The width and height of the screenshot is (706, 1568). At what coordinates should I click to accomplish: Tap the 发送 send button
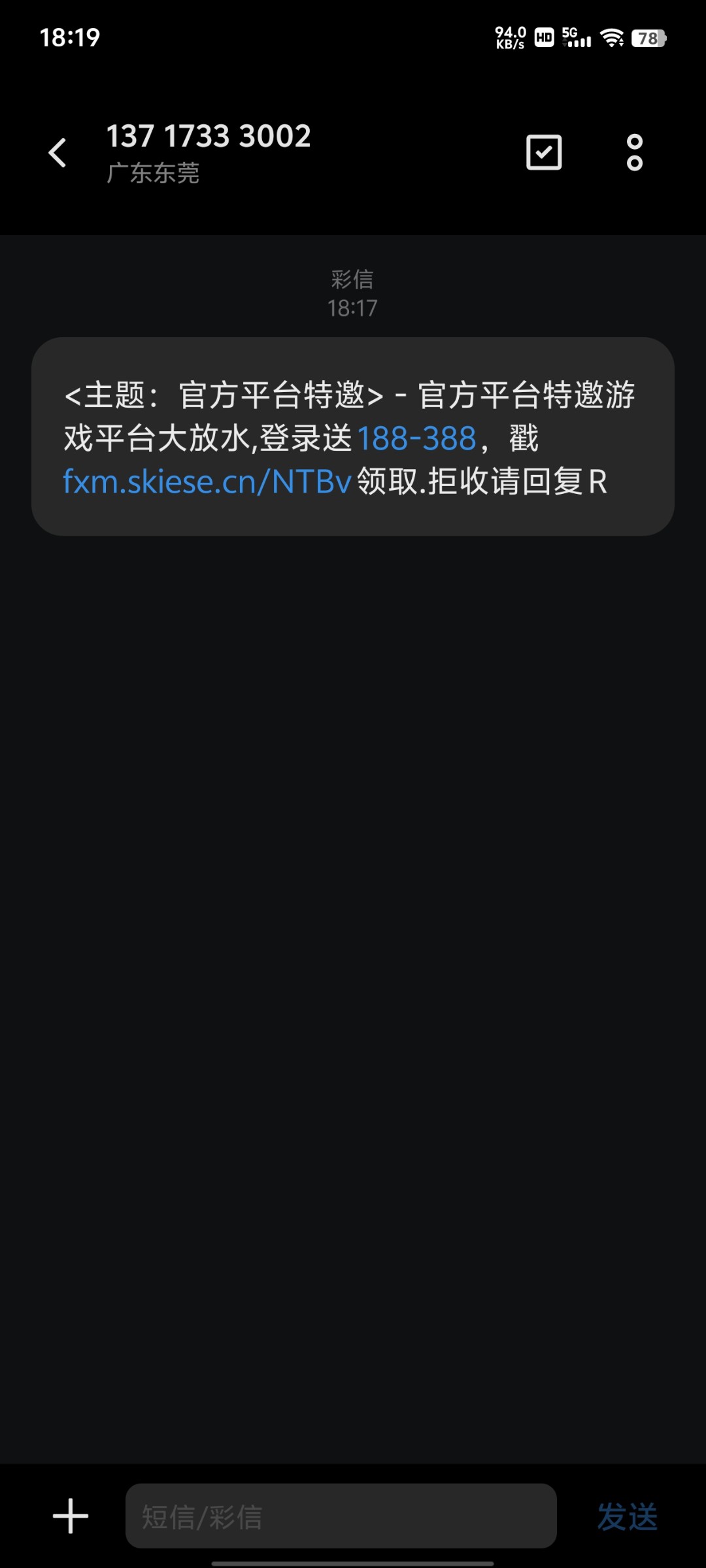point(627,1516)
